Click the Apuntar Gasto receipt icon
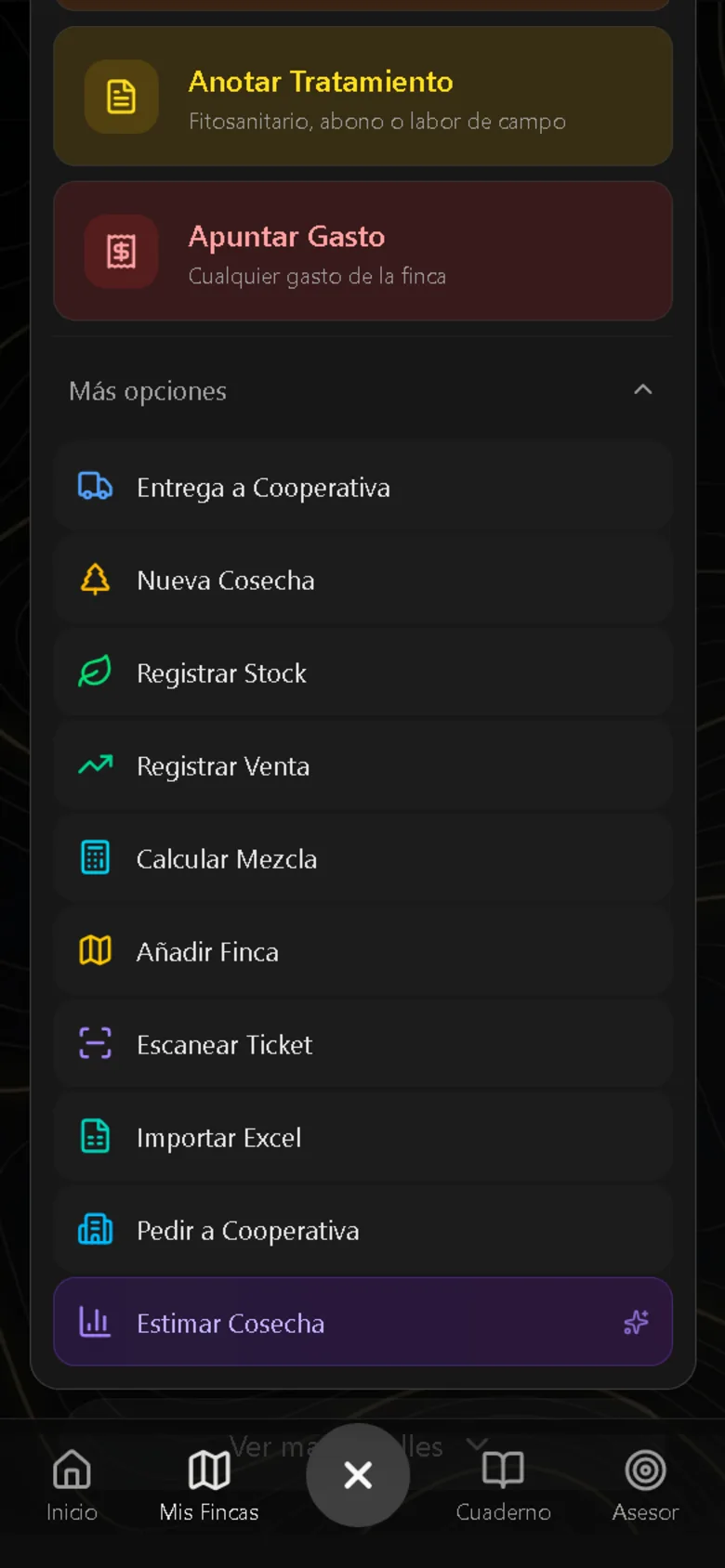Image resolution: width=725 pixels, height=1568 pixels. [121, 252]
